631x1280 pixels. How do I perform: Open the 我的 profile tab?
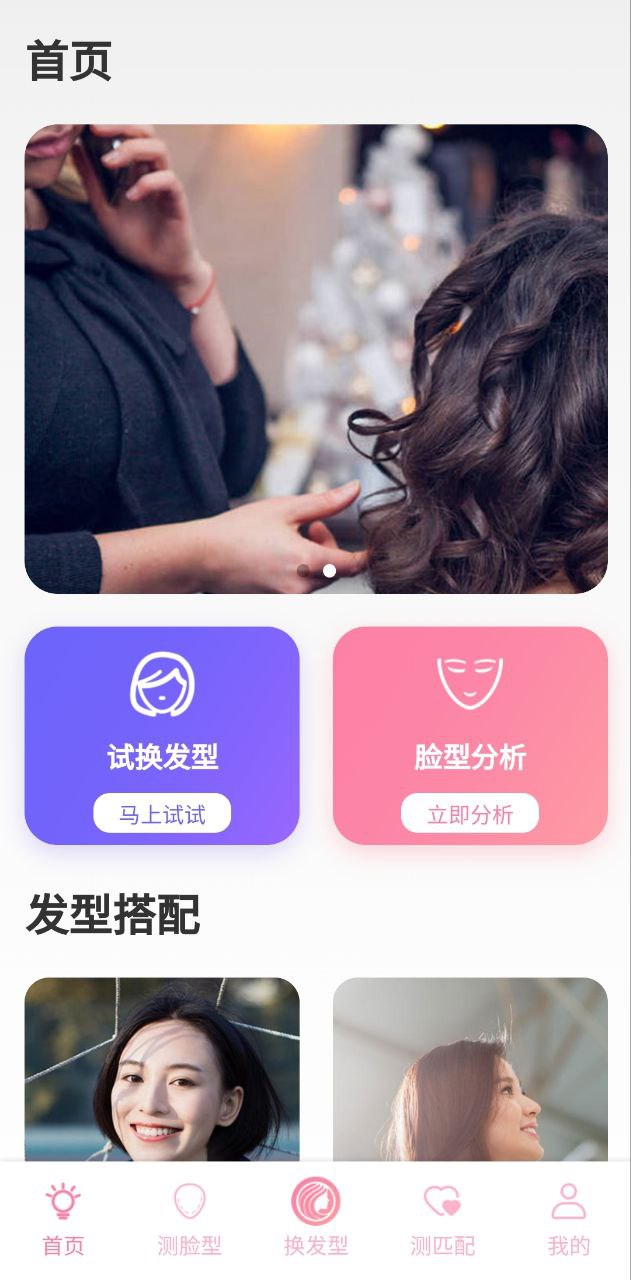pos(568,1220)
